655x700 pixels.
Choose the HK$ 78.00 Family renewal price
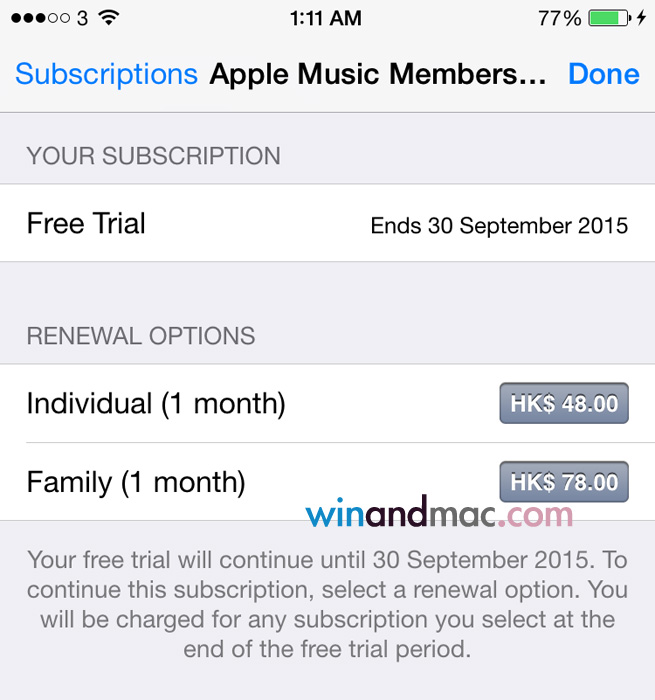point(564,483)
